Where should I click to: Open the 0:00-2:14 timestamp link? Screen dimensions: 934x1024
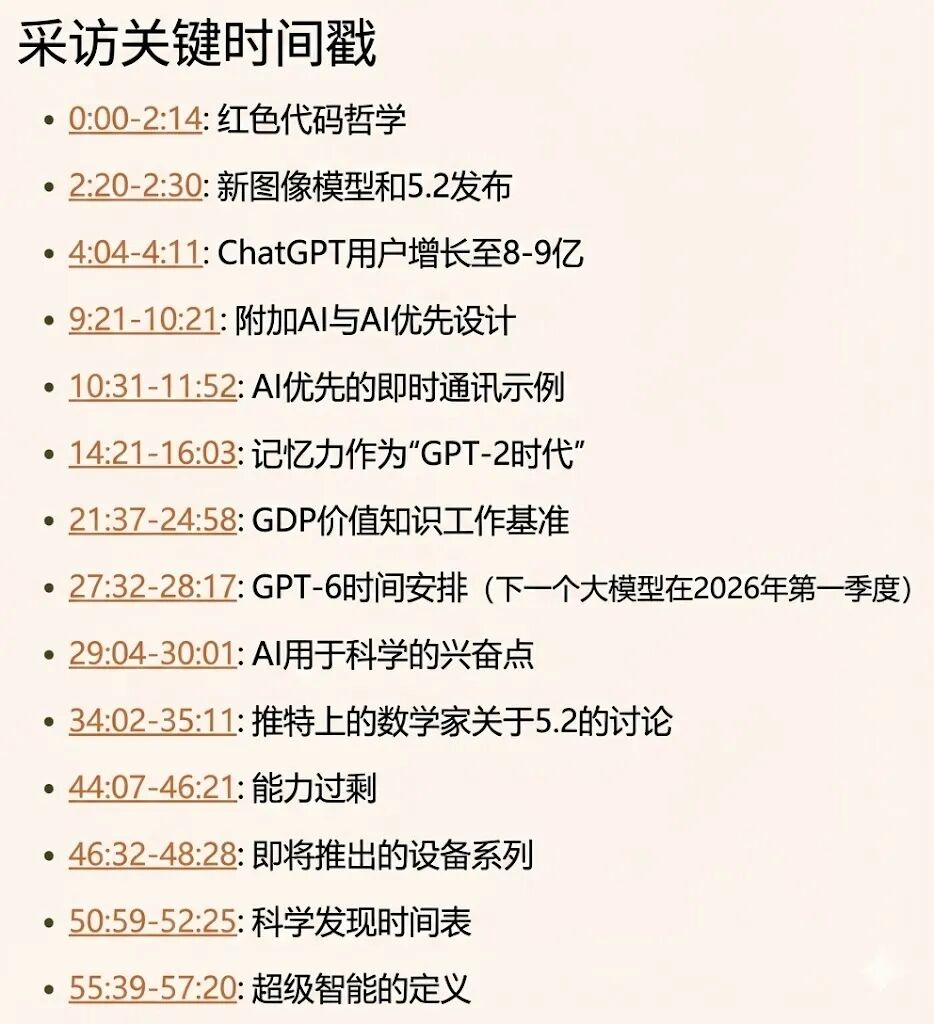135,120
